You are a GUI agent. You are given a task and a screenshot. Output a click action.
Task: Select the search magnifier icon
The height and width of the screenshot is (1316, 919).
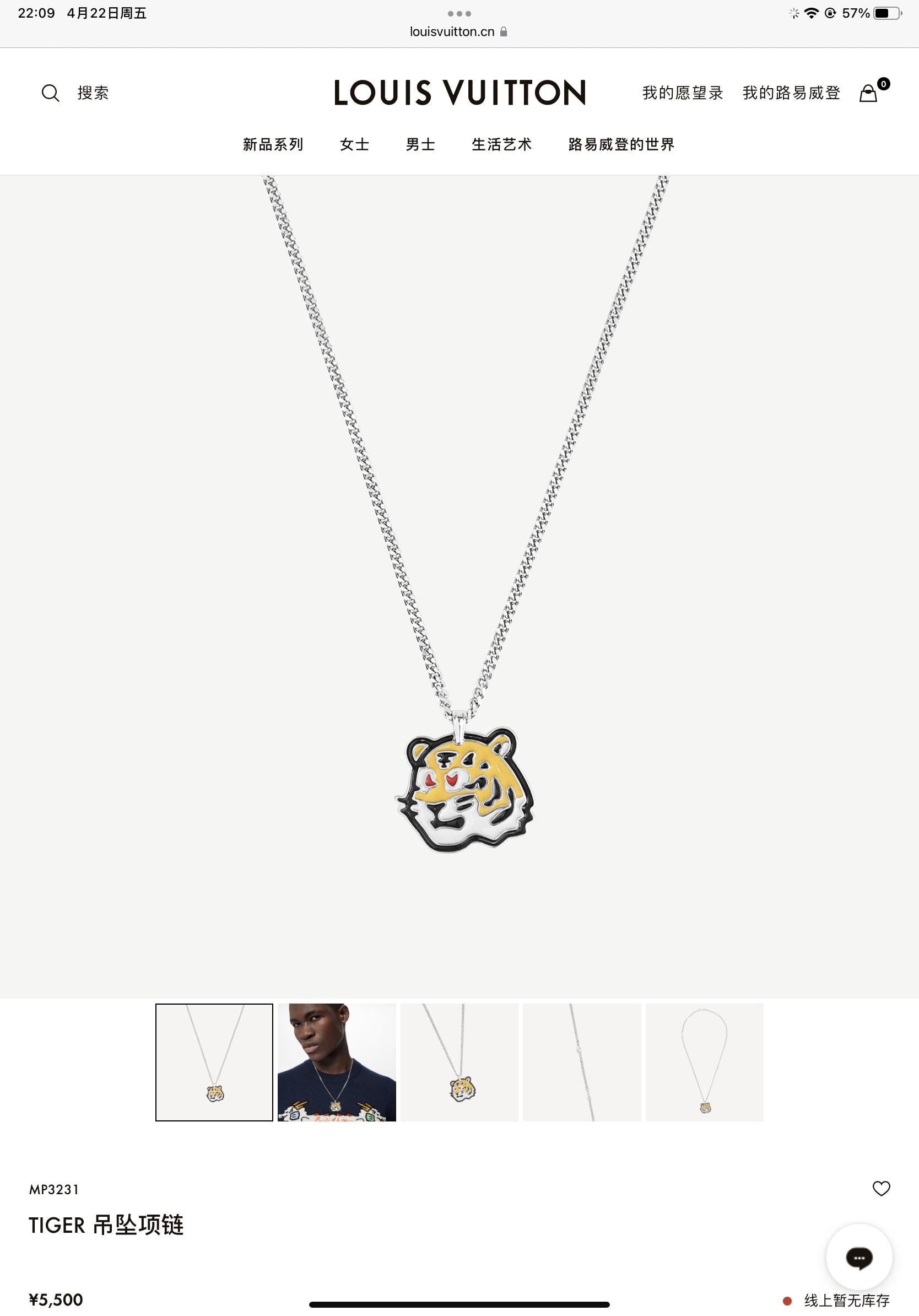click(x=52, y=92)
